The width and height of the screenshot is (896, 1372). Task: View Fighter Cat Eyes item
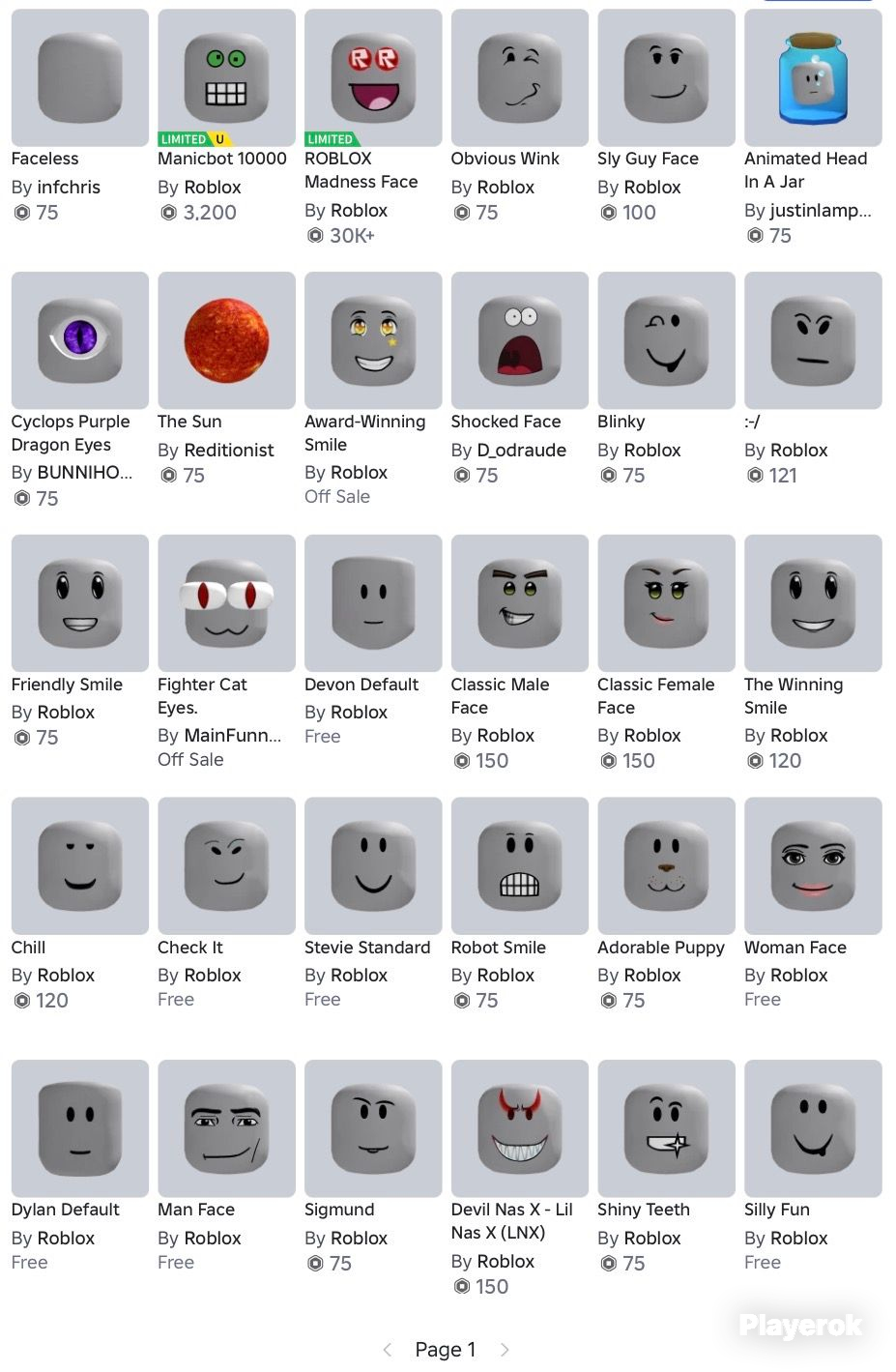tap(226, 603)
